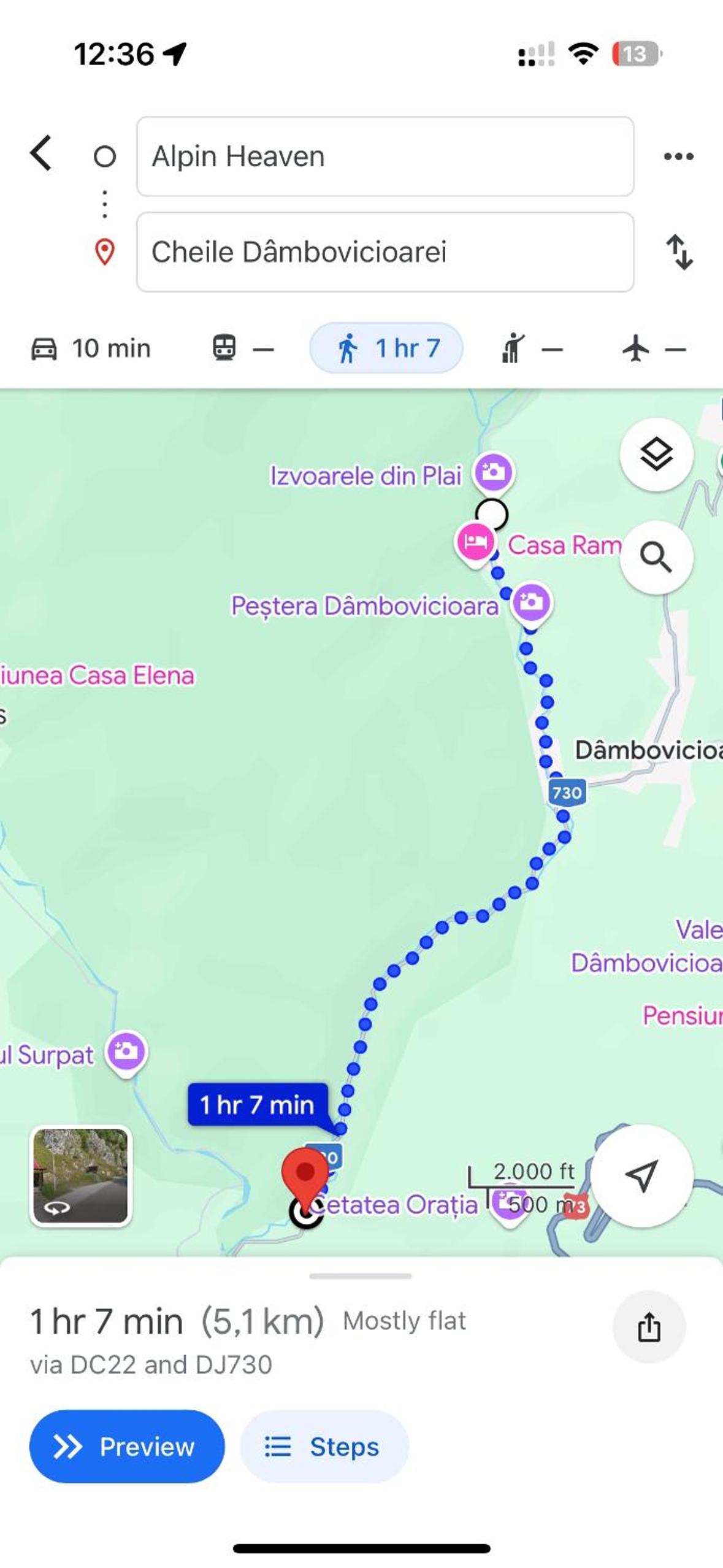Open the three-dot overflow menu
The image size is (723, 1568).
[679, 156]
